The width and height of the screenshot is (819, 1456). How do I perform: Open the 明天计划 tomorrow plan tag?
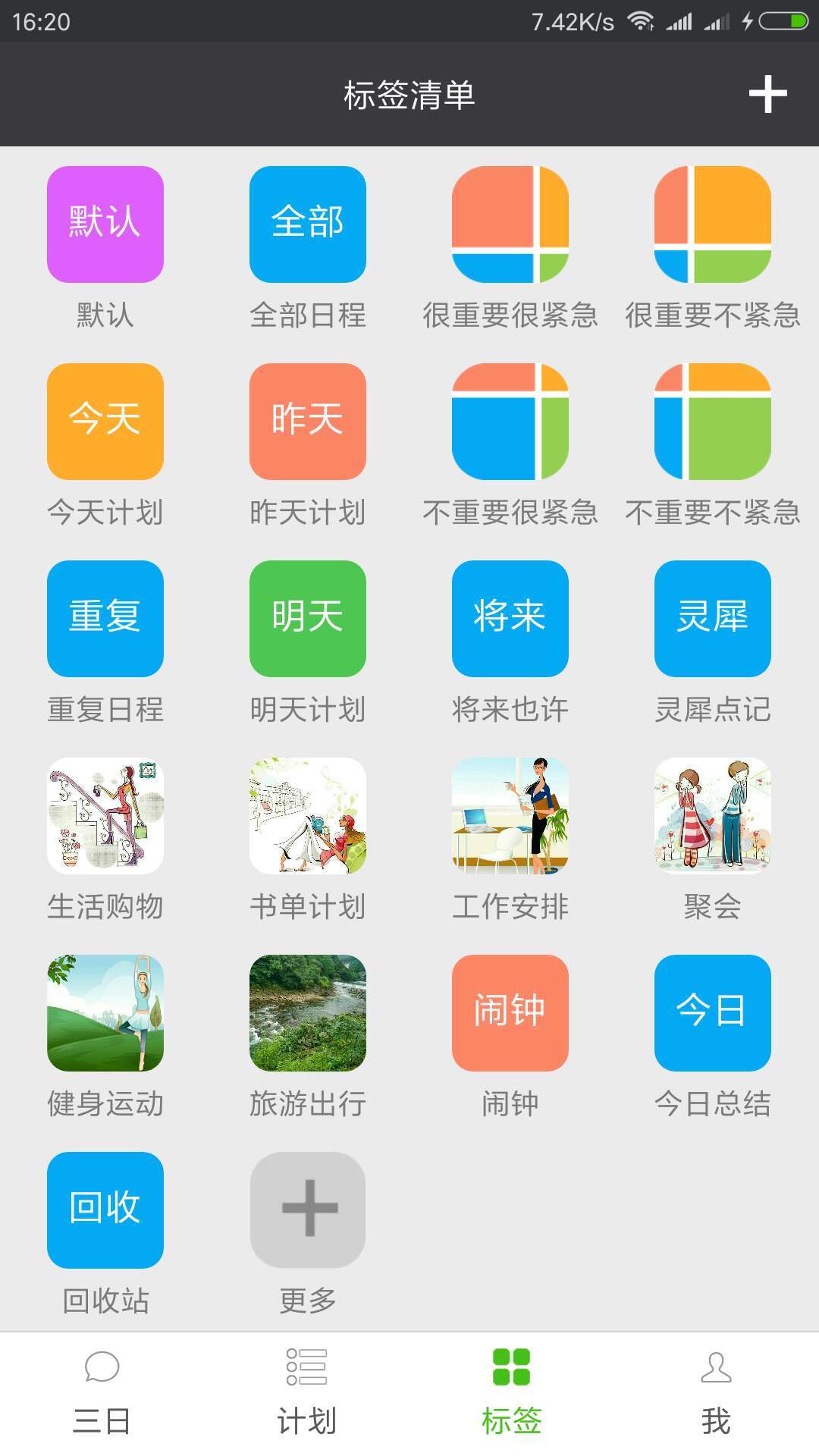[307, 618]
